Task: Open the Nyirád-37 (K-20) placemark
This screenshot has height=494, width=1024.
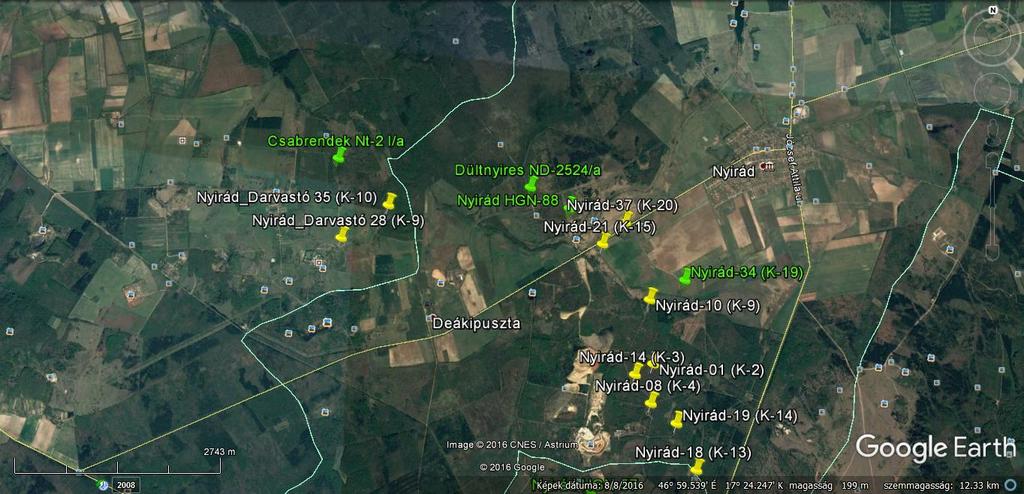Action: [x=628, y=217]
